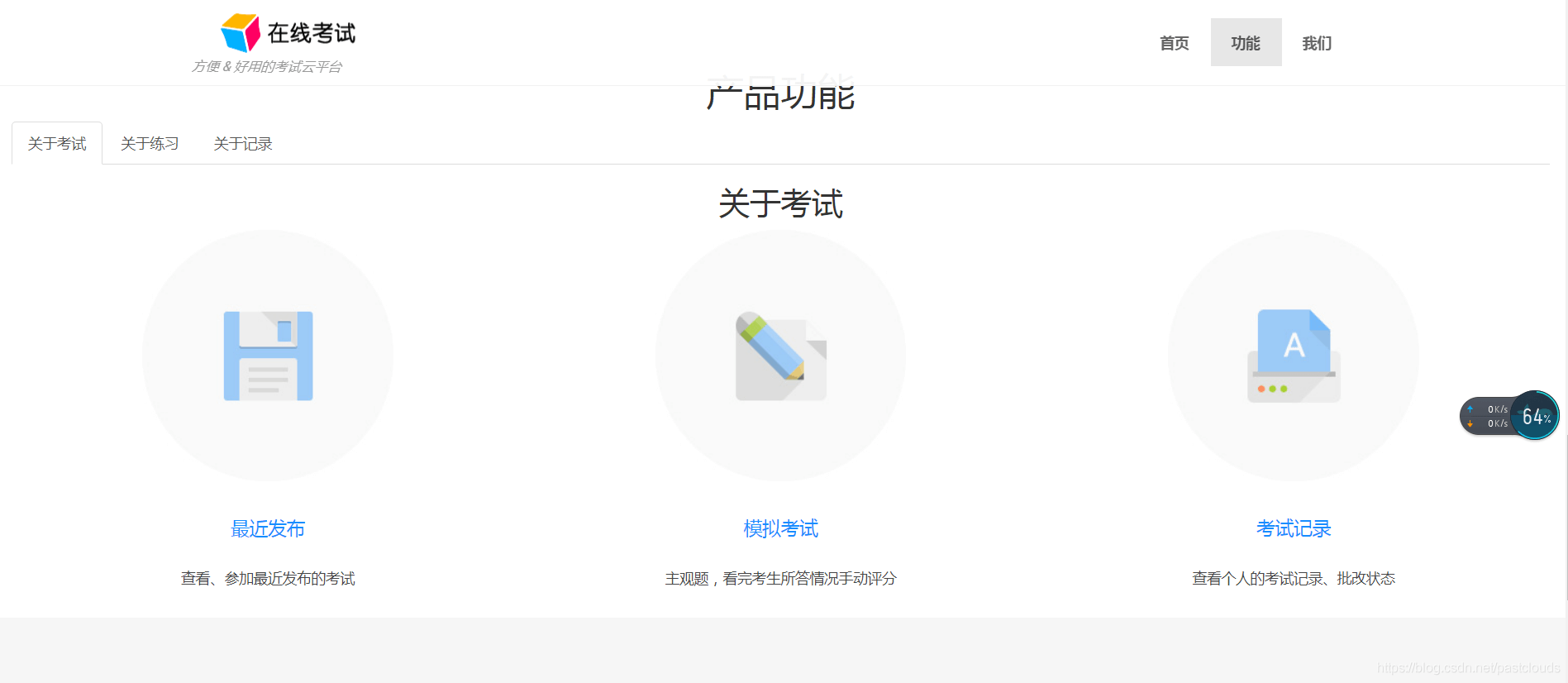View the 考试记录 link

(1294, 528)
